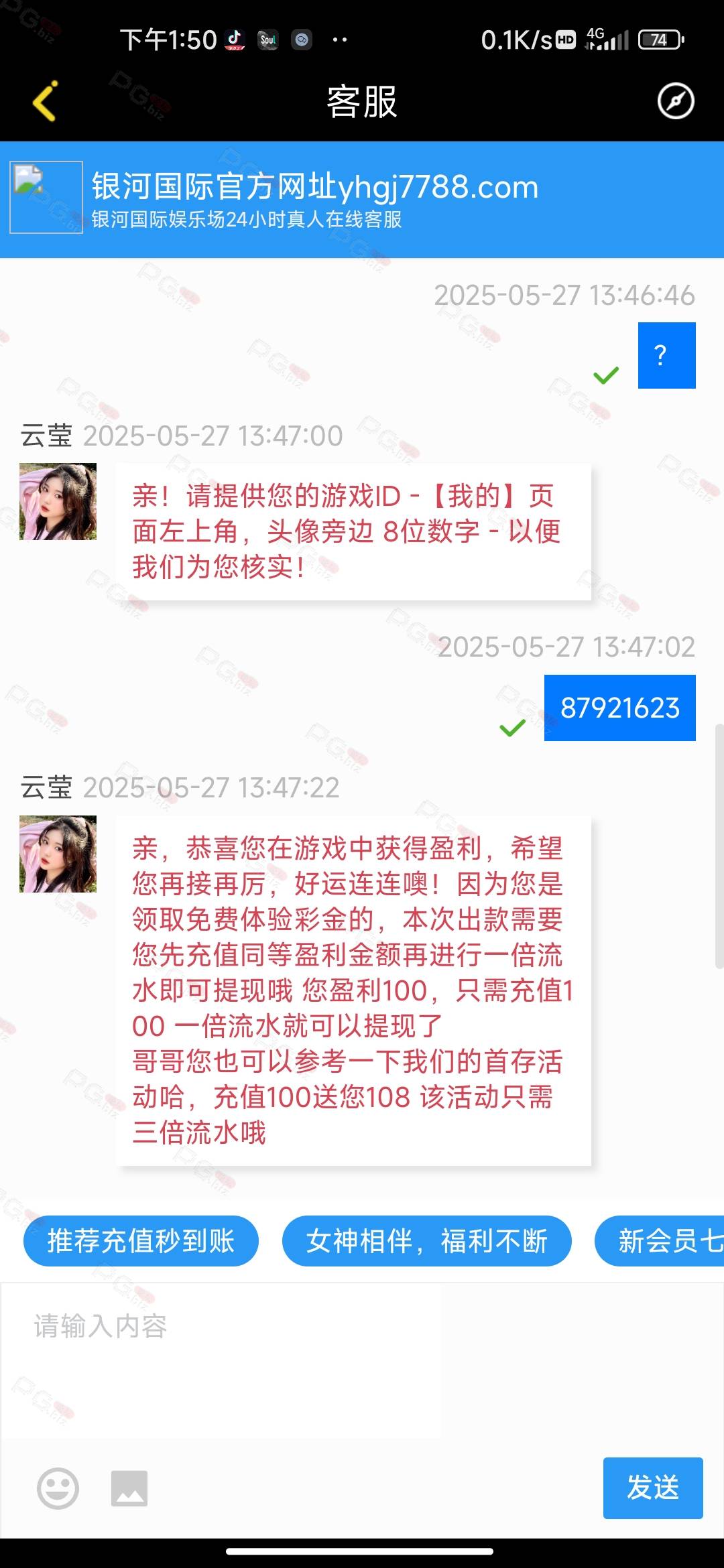Tap the 新会员 quick reply chip
The image size is (724, 1568).
tap(660, 1241)
